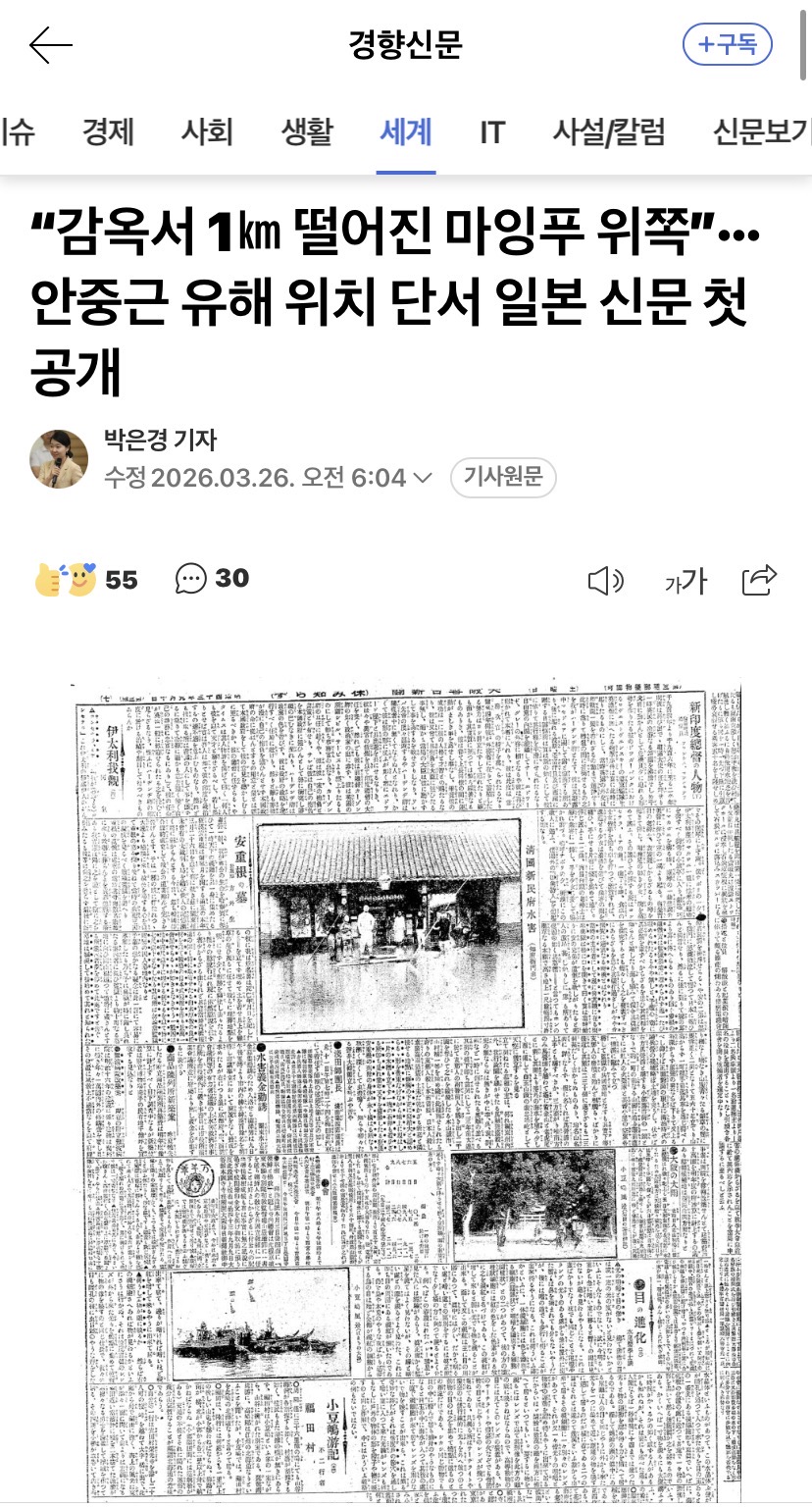The width and height of the screenshot is (812, 1507).
Task: Open the 신문보기 tab
Action: click(x=762, y=131)
